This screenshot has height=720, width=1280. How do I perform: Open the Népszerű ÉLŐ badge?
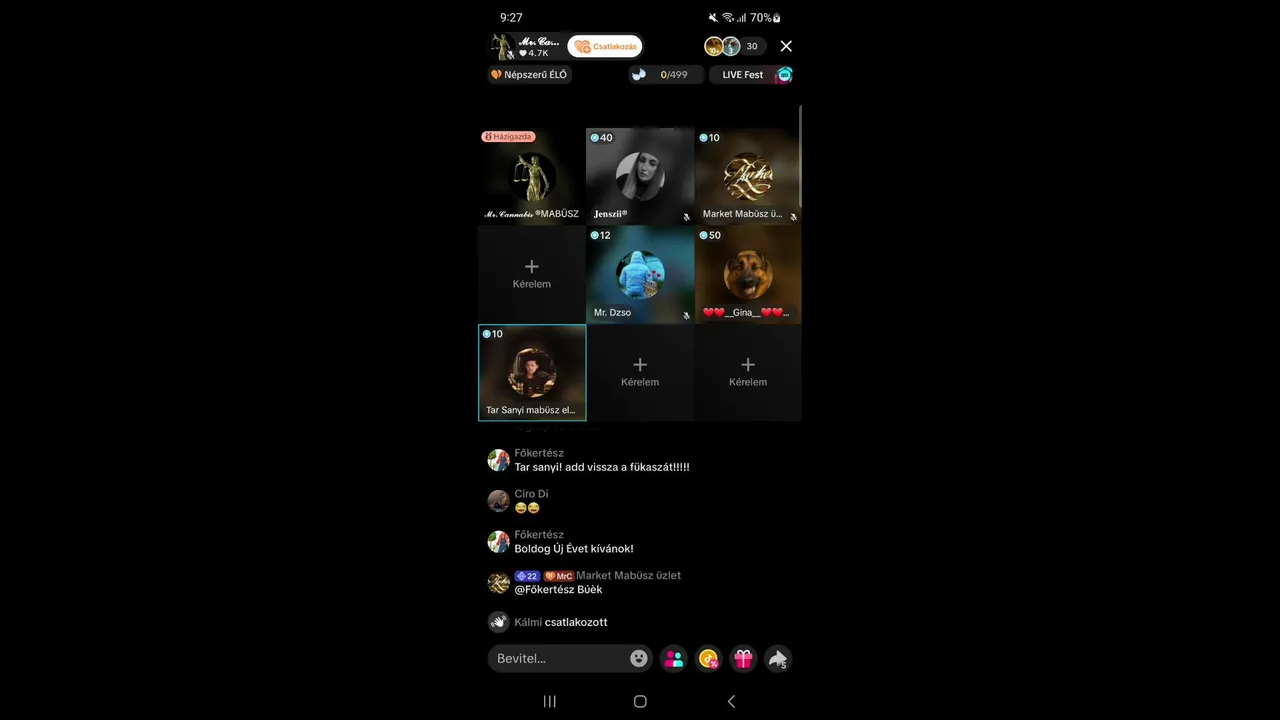click(529, 75)
